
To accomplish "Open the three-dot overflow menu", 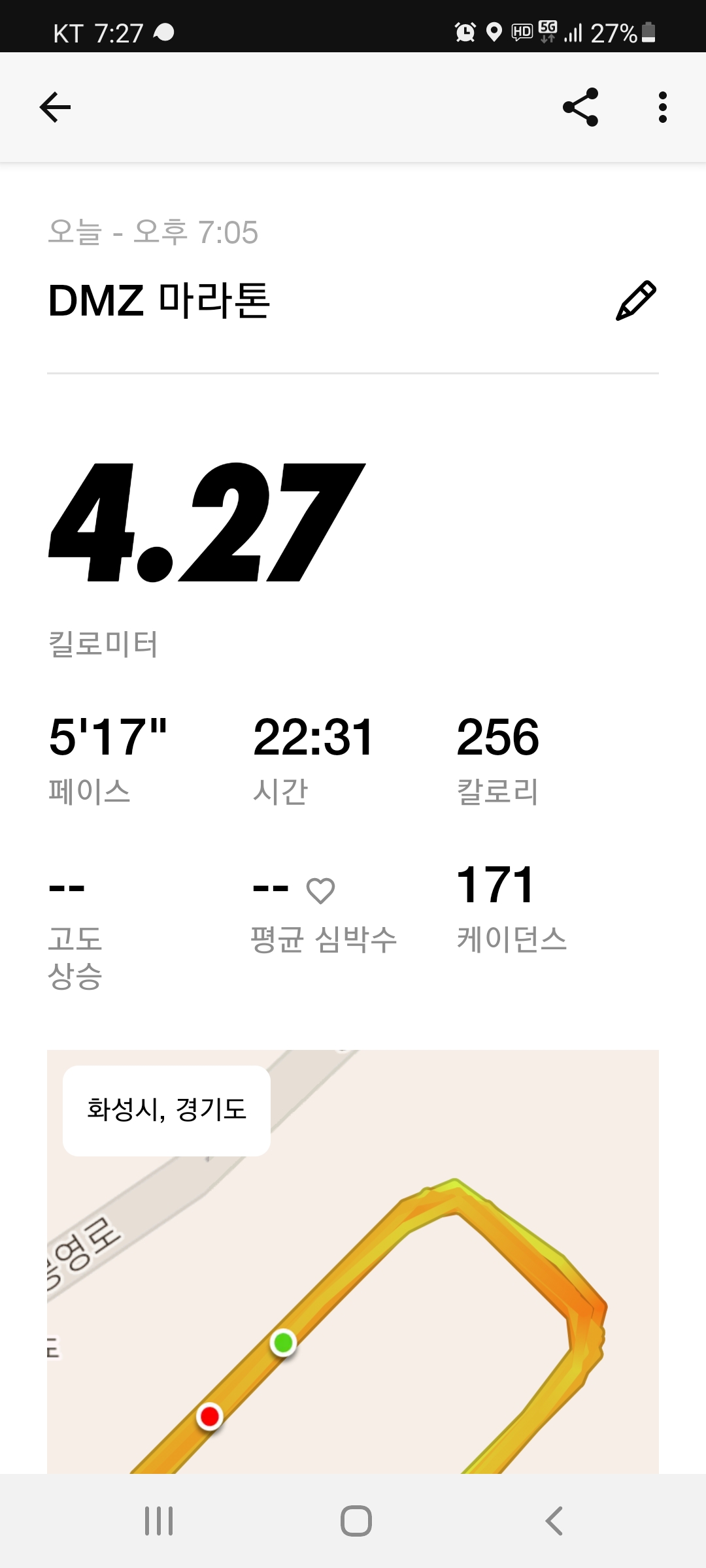I will click(662, 107).
